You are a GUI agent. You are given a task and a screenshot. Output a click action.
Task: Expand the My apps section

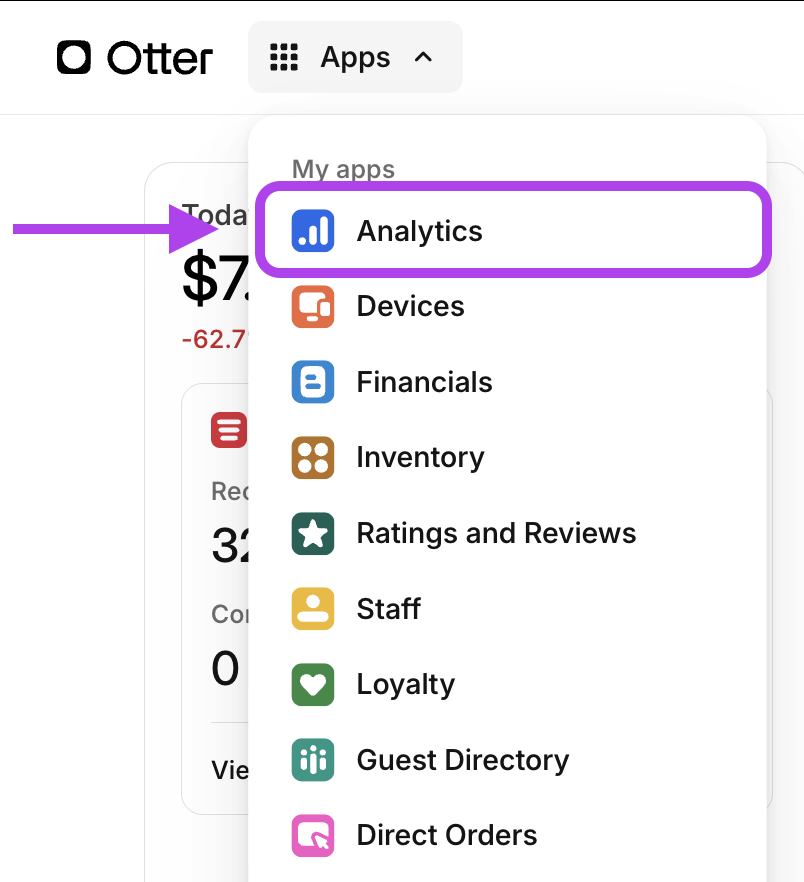coord(343,169)
